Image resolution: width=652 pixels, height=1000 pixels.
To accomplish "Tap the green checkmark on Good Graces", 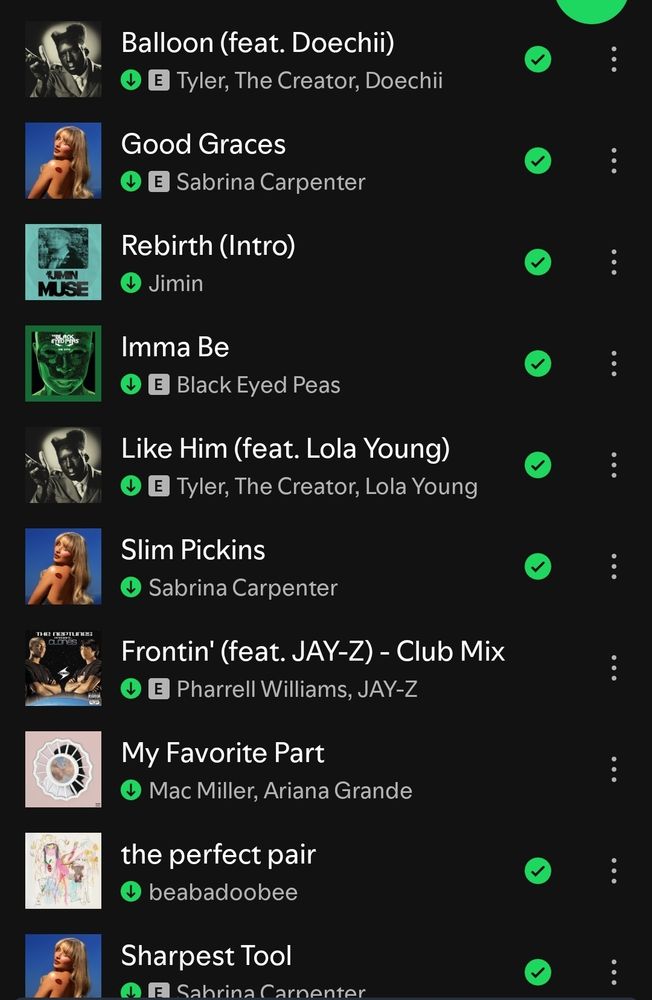I will pyautogui.click(x=538, y=161).
